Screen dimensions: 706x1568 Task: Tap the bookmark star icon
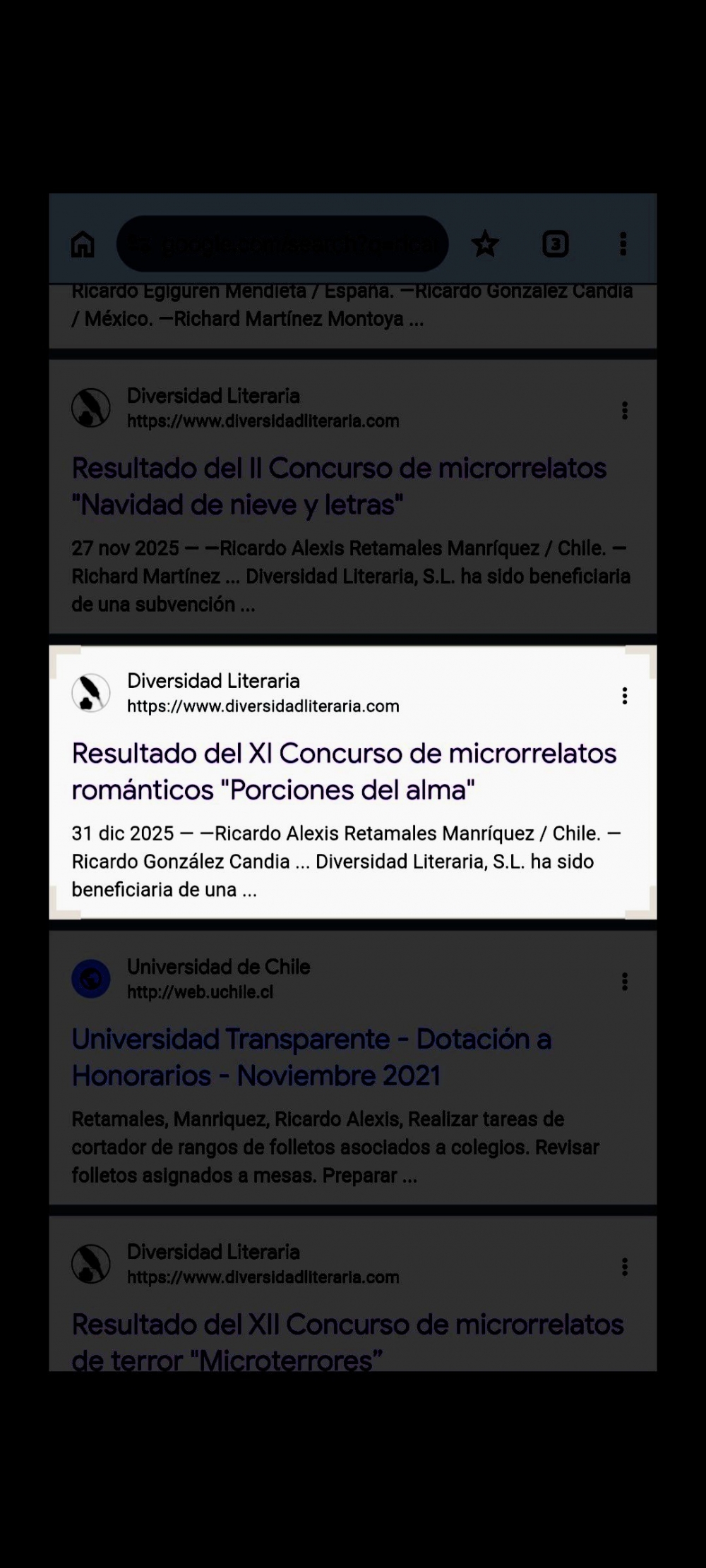pos(486,243)
